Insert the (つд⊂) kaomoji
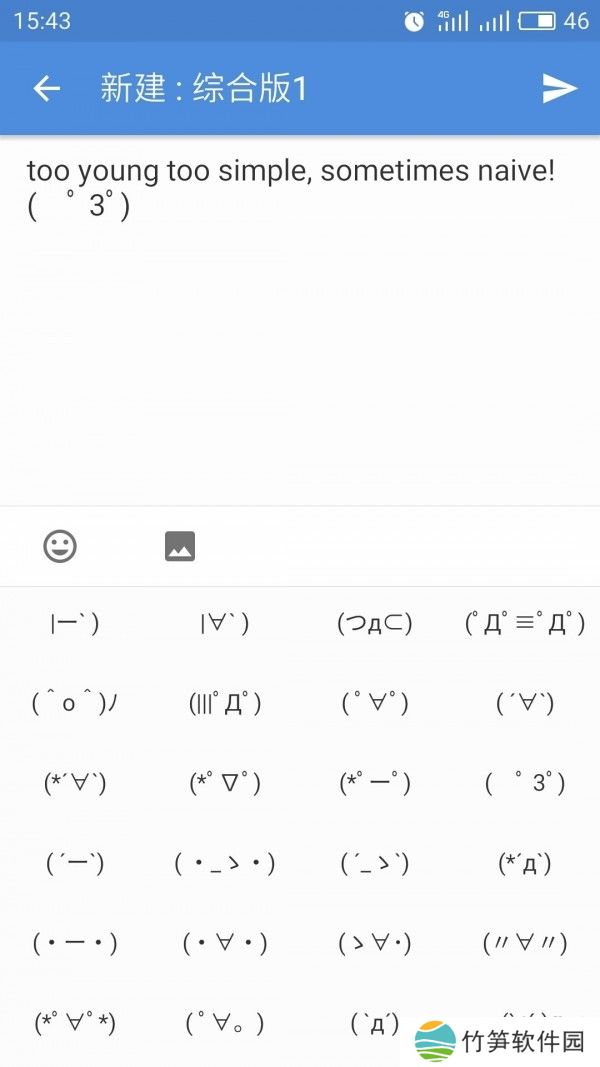Image resolution: width=600 pixels, height=1067 pixels. point(375,623)
